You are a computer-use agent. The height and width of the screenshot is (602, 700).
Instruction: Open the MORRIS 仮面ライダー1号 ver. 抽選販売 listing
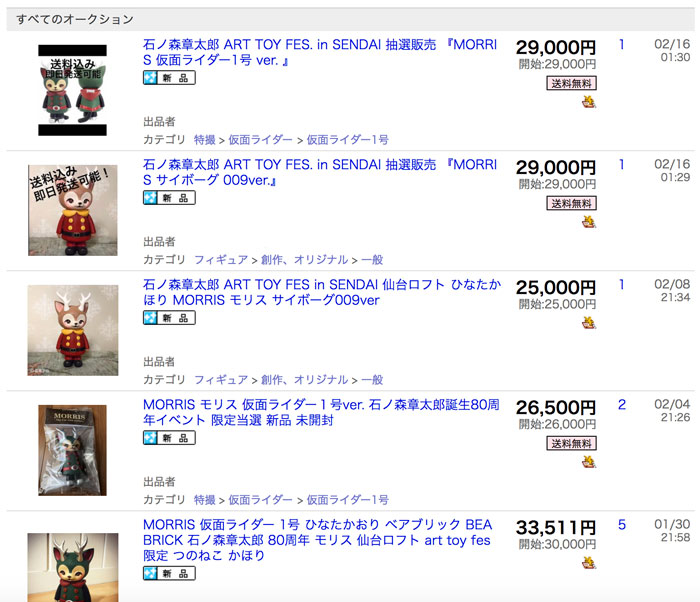320,45
